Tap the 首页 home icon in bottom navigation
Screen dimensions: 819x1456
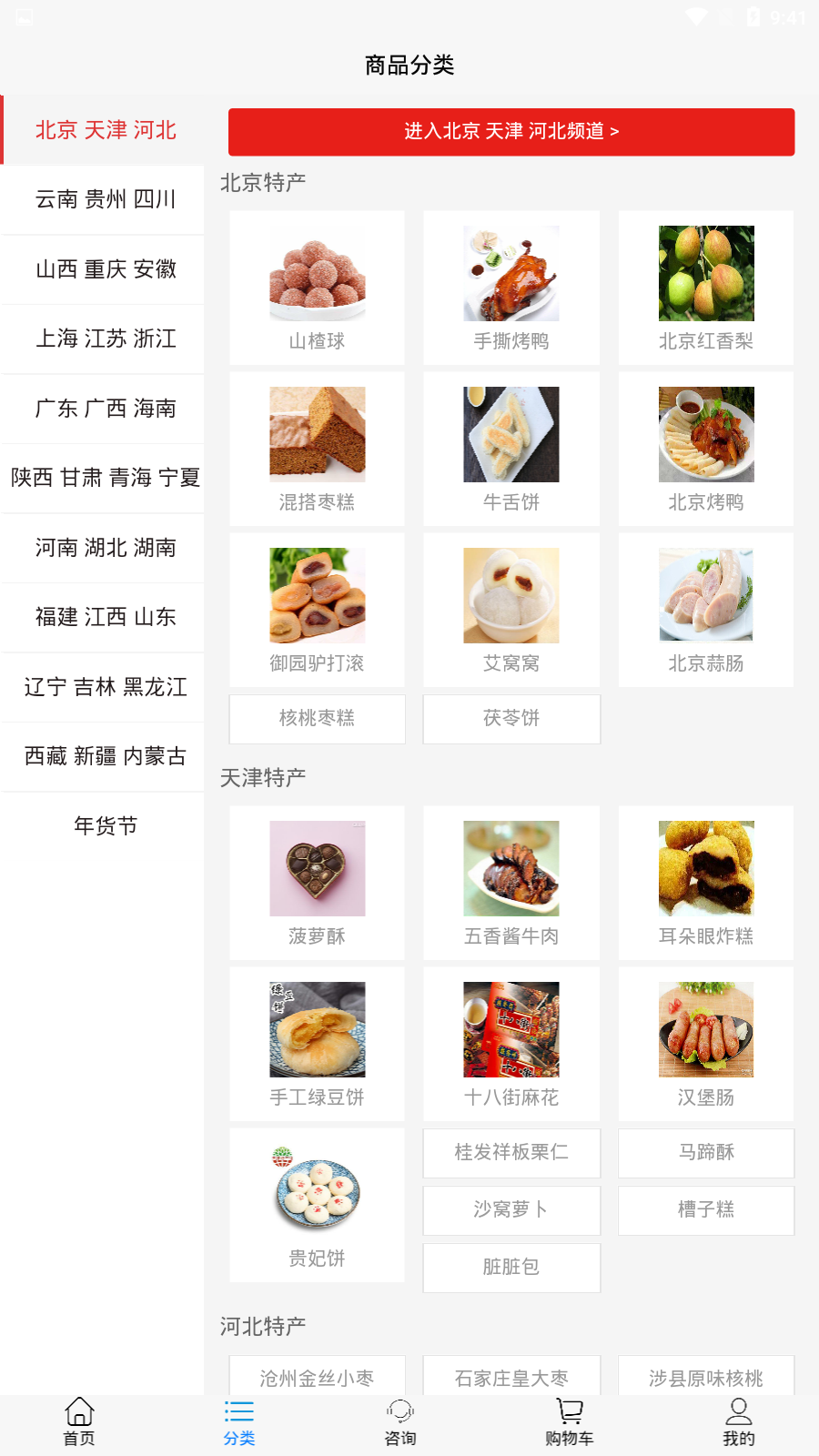[79, 1420]
